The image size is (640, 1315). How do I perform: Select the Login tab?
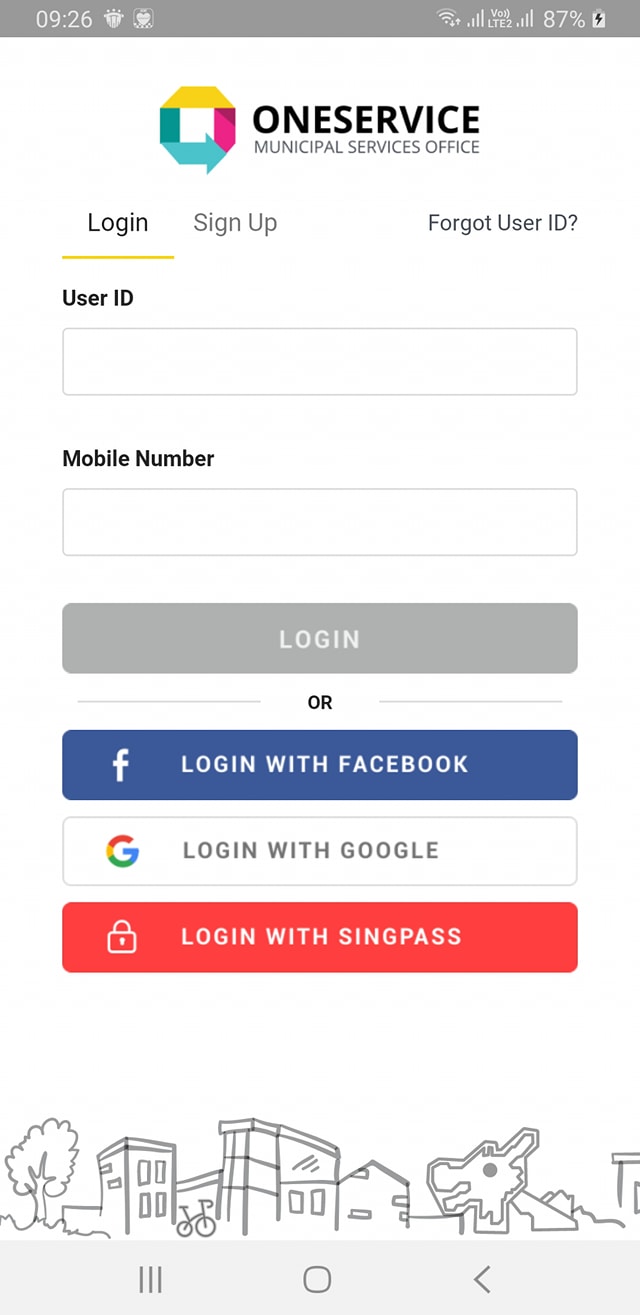click(118, 223)
